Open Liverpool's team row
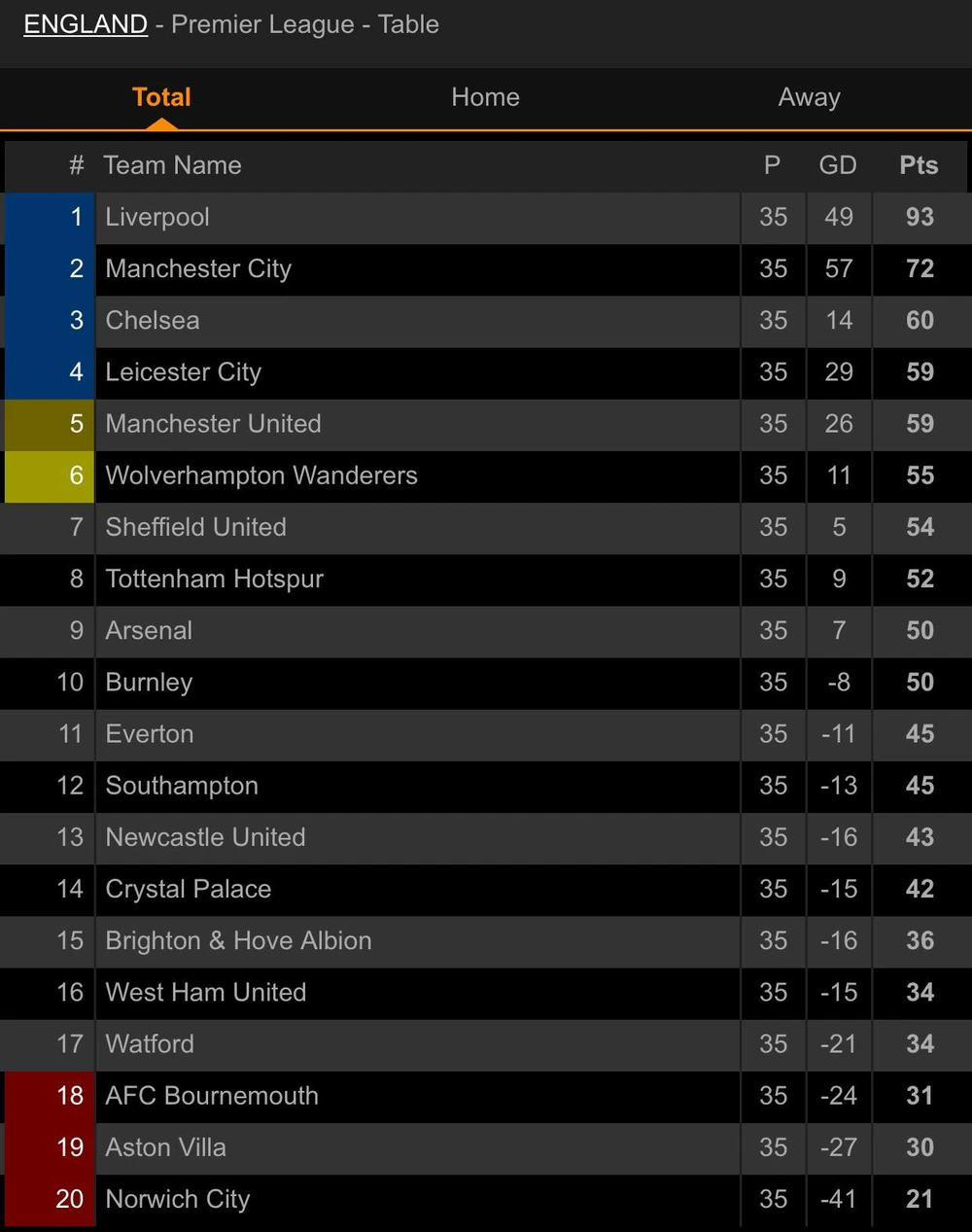The width and height of the screenshot is (972, 1232). 157,217
